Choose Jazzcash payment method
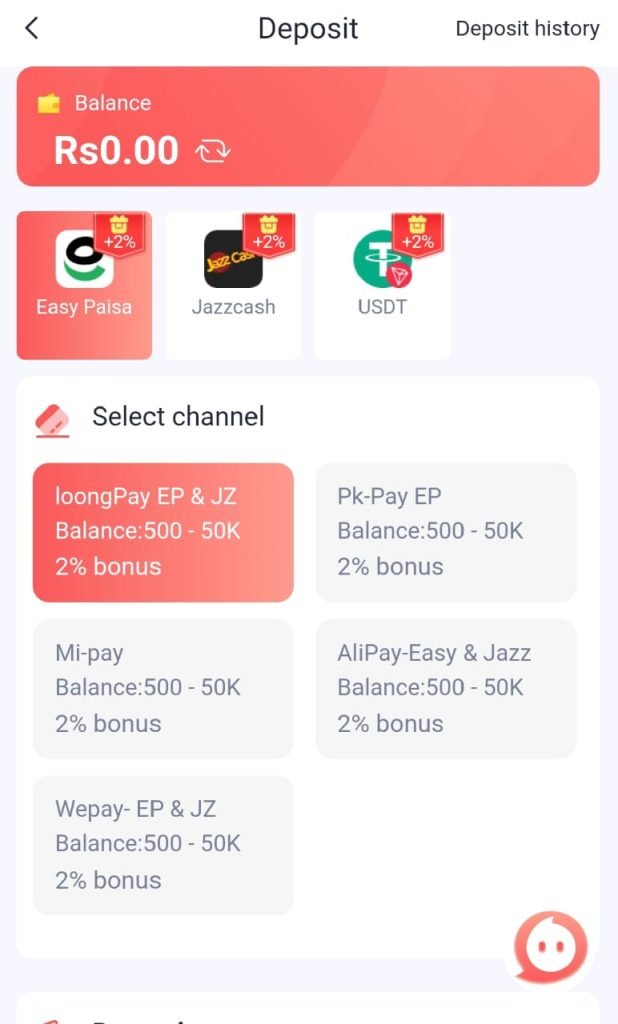 pyautogui.click(x=233, y=285)
